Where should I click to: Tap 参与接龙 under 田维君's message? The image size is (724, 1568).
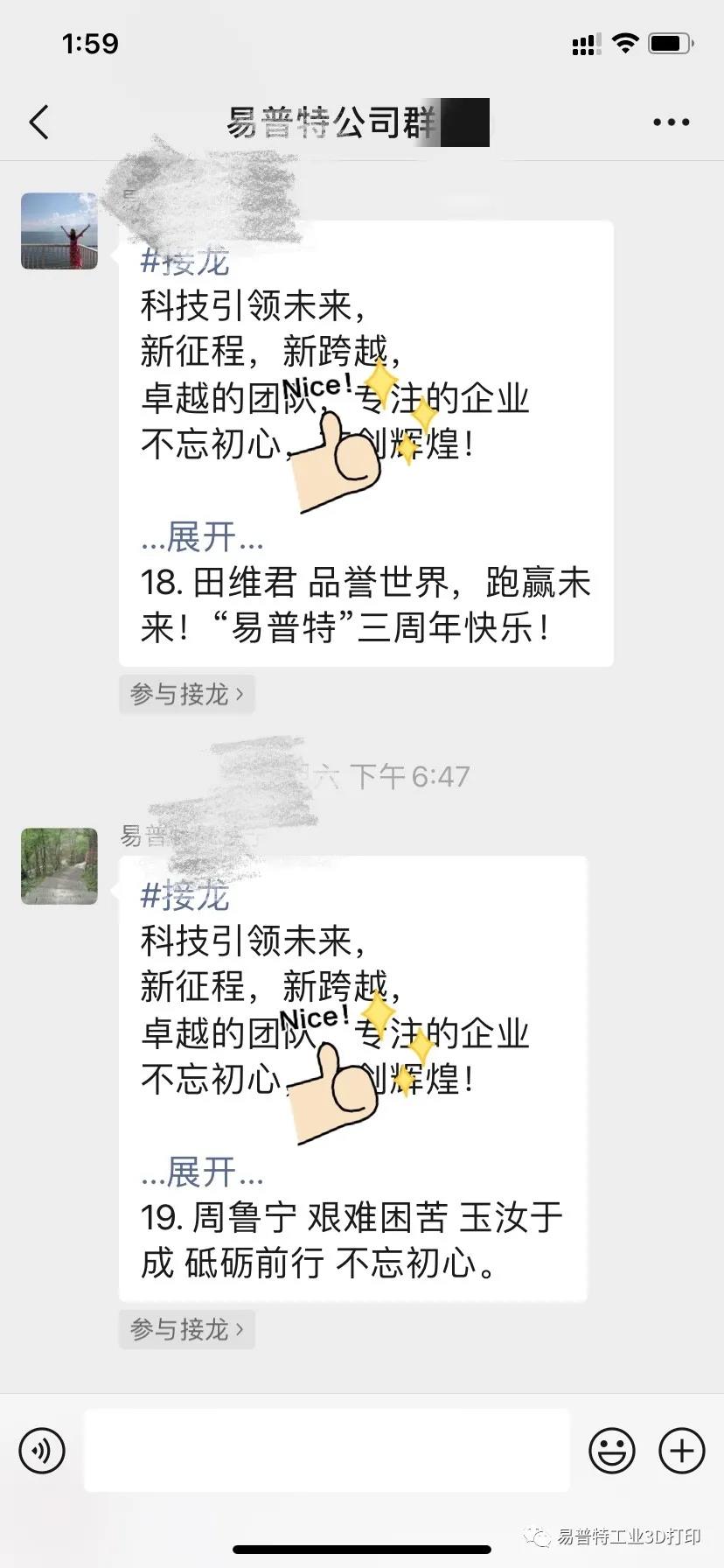186,695
